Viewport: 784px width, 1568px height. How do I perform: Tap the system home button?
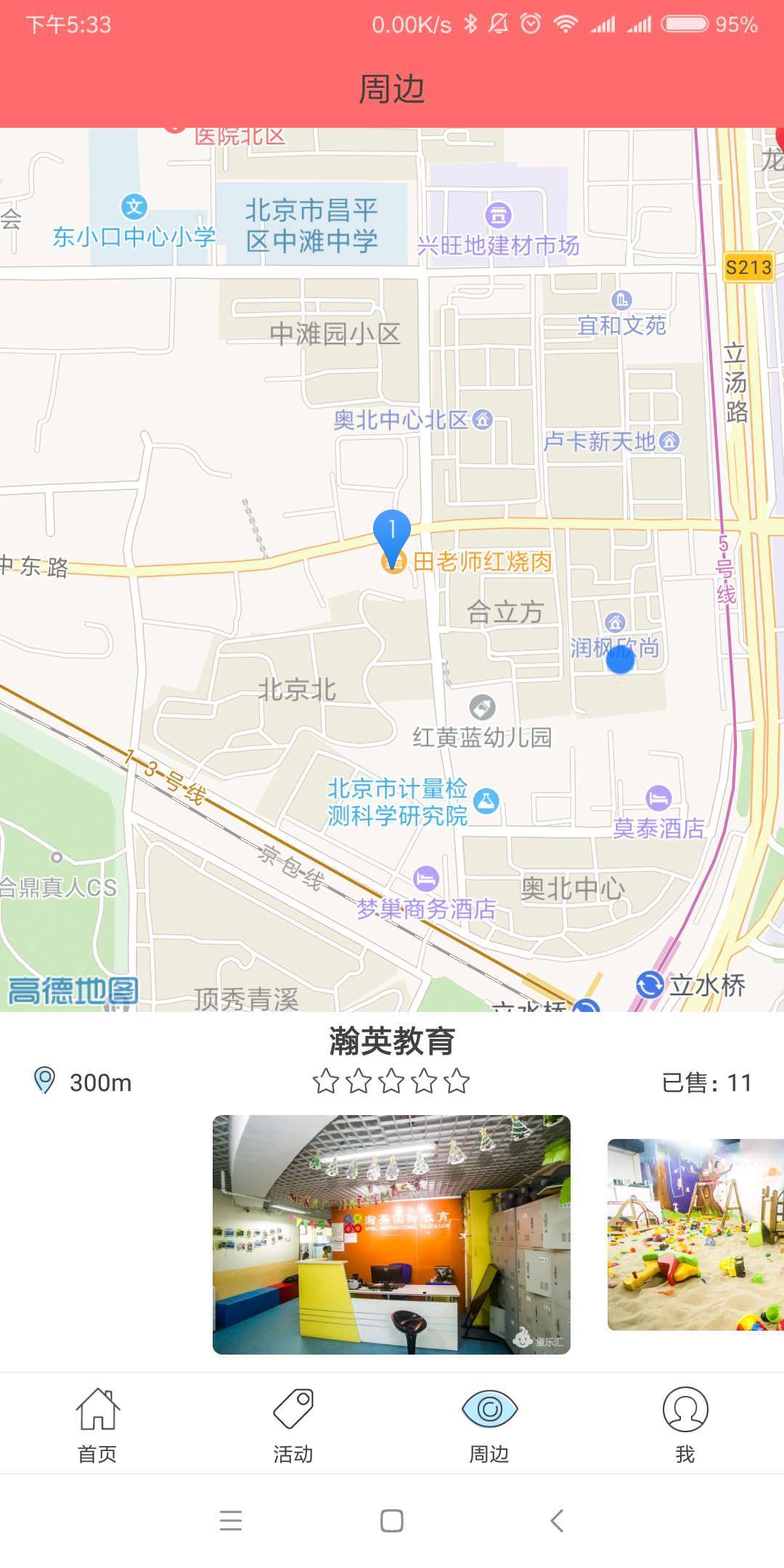click(392, 1520)
